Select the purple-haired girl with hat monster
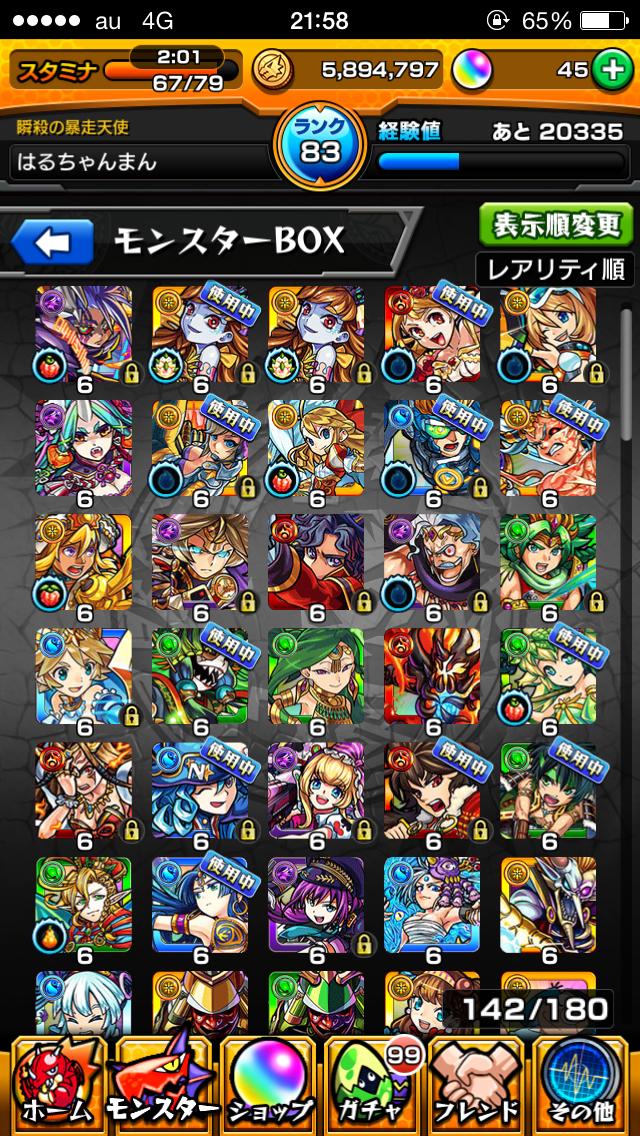This screenshot has width=640, height=1136. (316, 905)
